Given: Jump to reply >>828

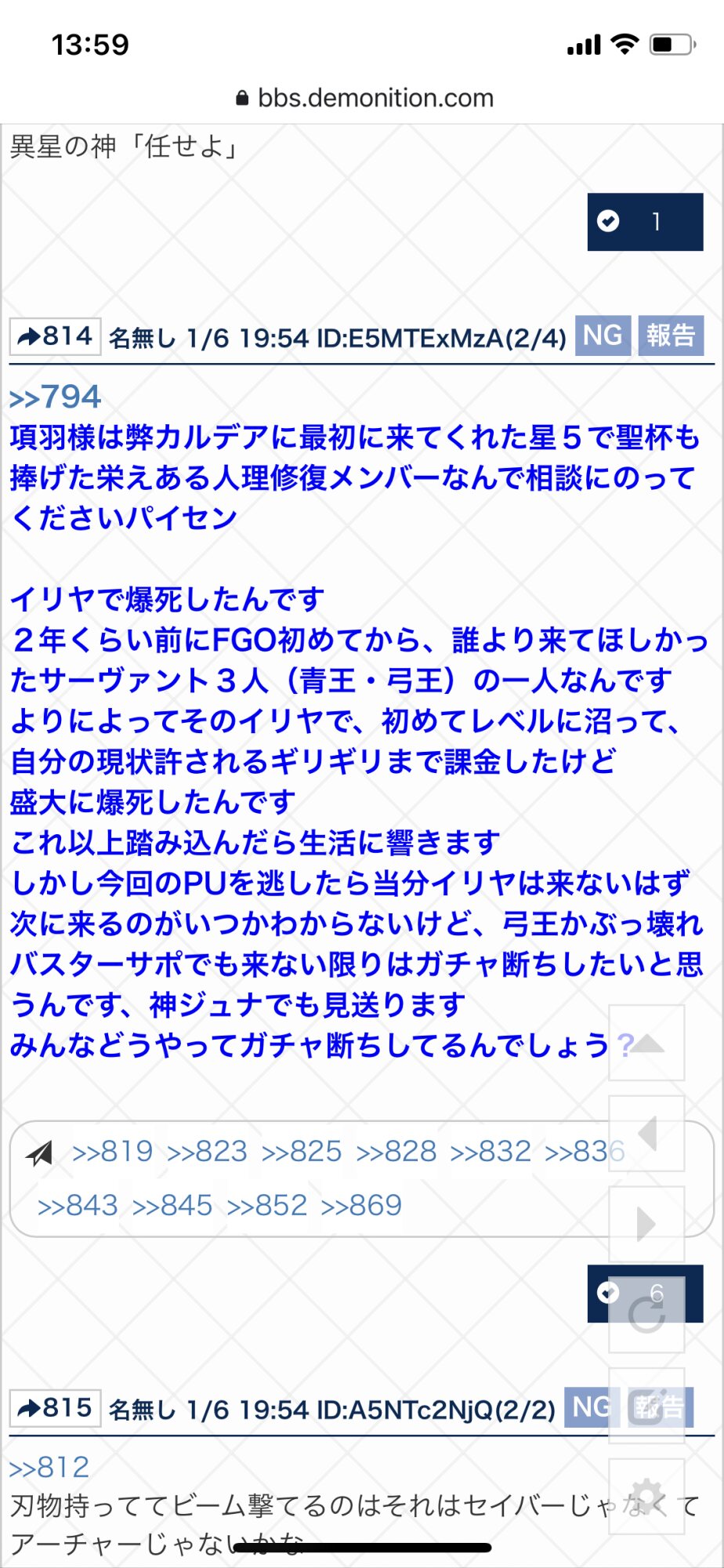Looking at the screenshot, I should 396,1152.
